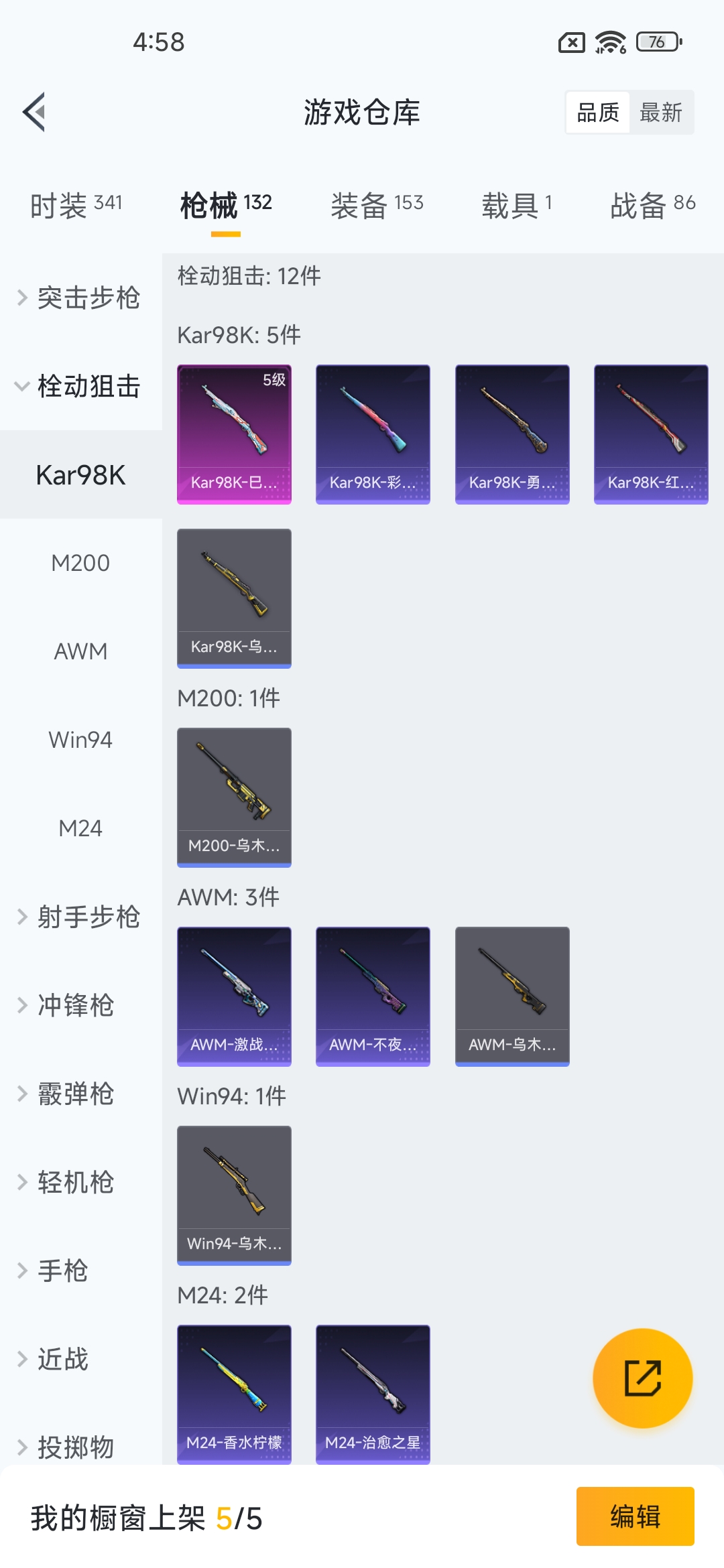Tap 编辑 to edit the showcase
The image size is (724, 1568).
[635, 1516]
